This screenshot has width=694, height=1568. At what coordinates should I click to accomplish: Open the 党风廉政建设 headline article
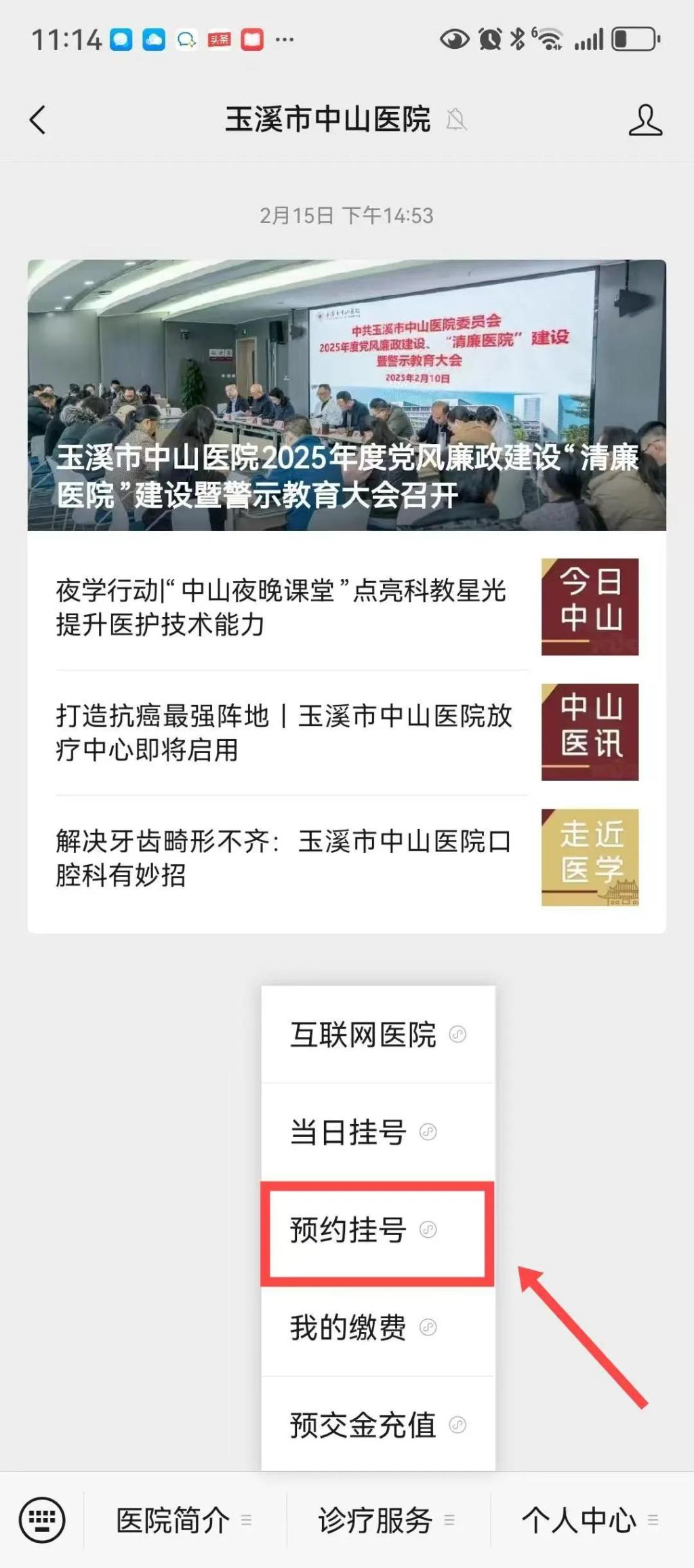coord(346,395)
